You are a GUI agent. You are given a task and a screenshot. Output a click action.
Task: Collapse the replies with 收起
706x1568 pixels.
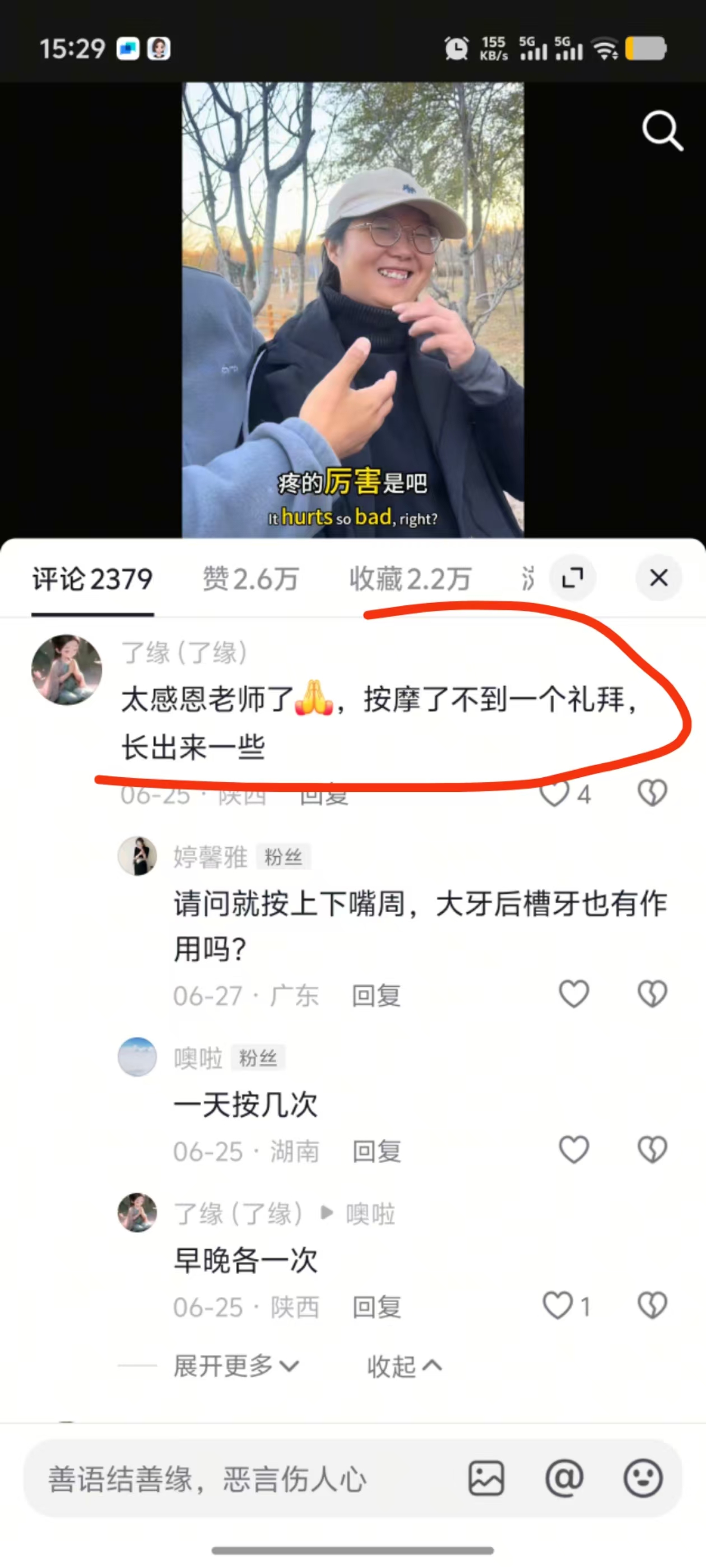[403, 1366]
